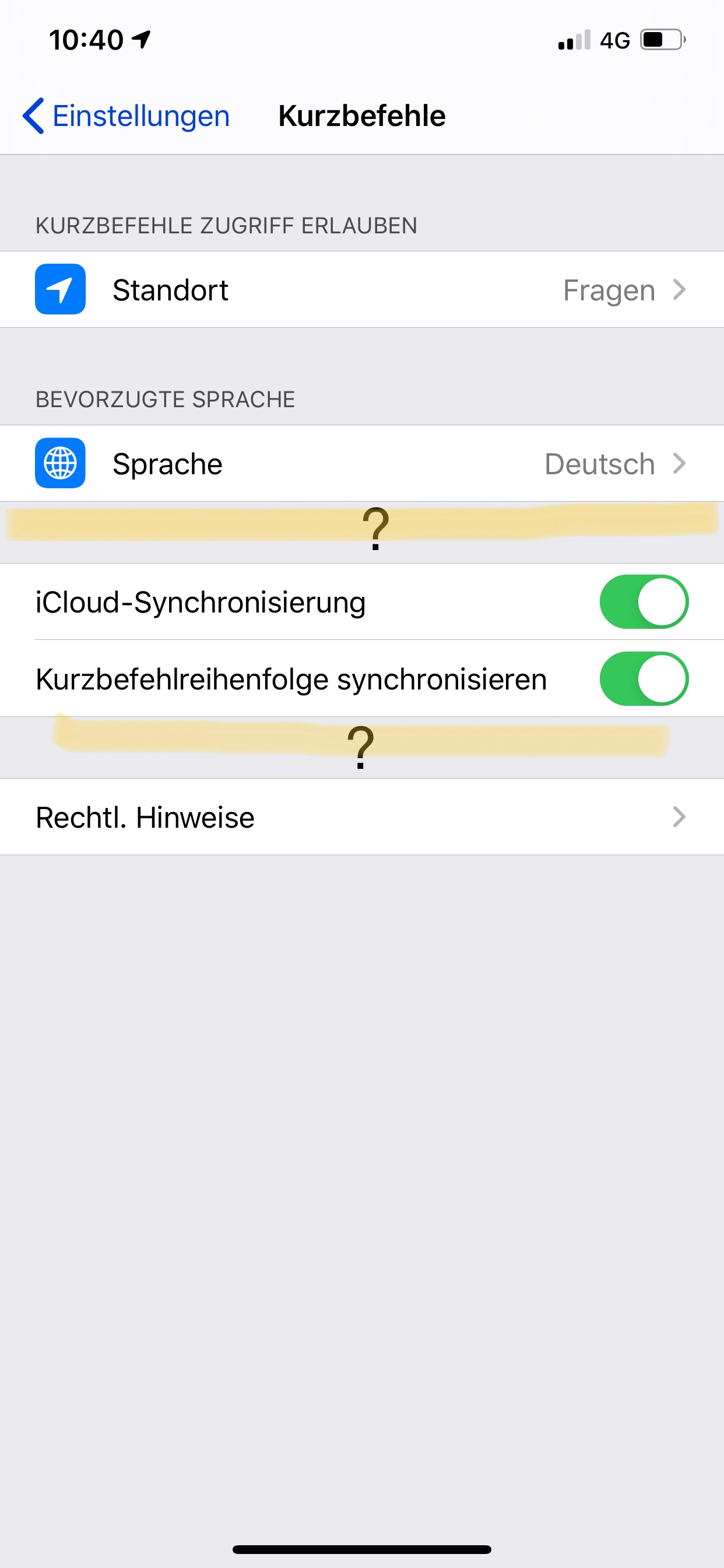
Task: Open the Sprache language setting
Action: click(x=361, y=464)
